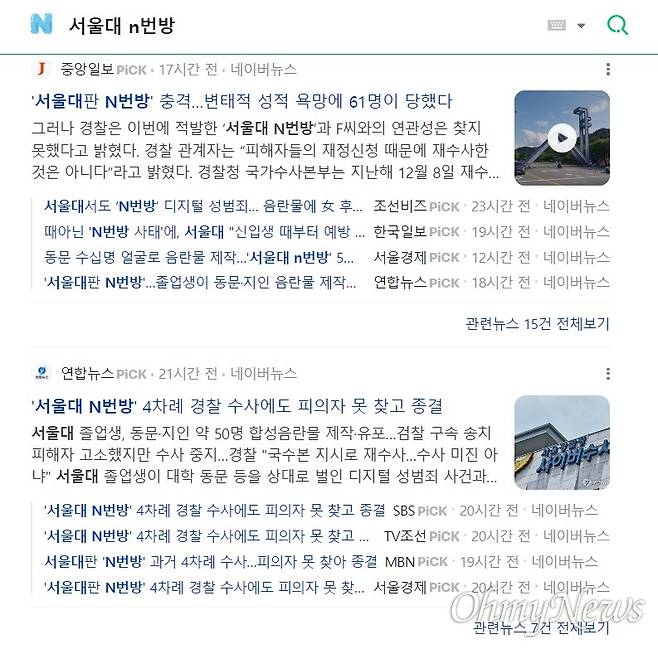
Task: Open headline "'서울대 N번방' 4차례 경찰 수사에도 피의자"
Action: pyautogui.click(x=237, y=406)
